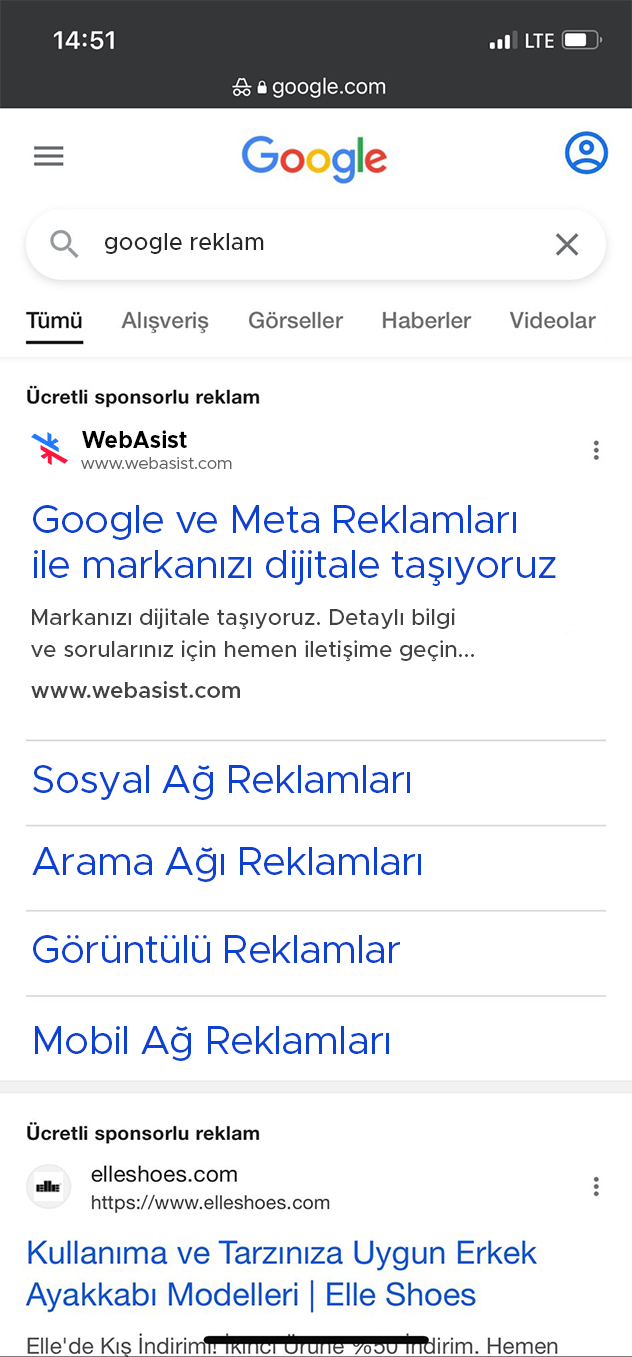Open the options menu for the elleshoes.com ad
The height and width of the screenshot is (1357, 632).
[x=596, y=1187]
